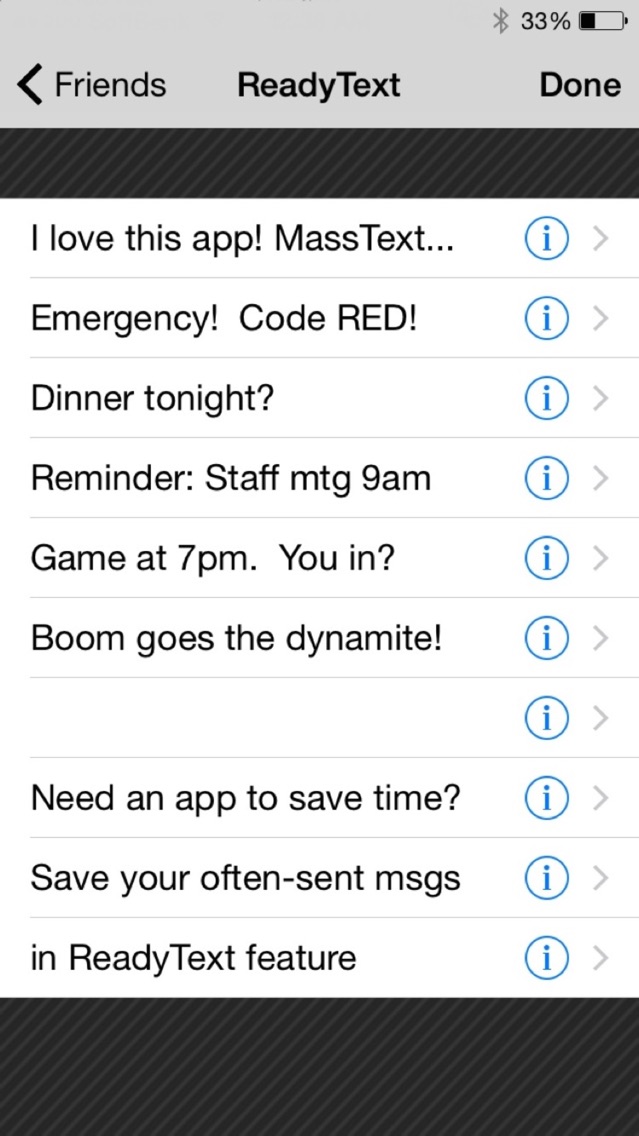Select the 'in ReadyText feature' row

pos(320,958)
